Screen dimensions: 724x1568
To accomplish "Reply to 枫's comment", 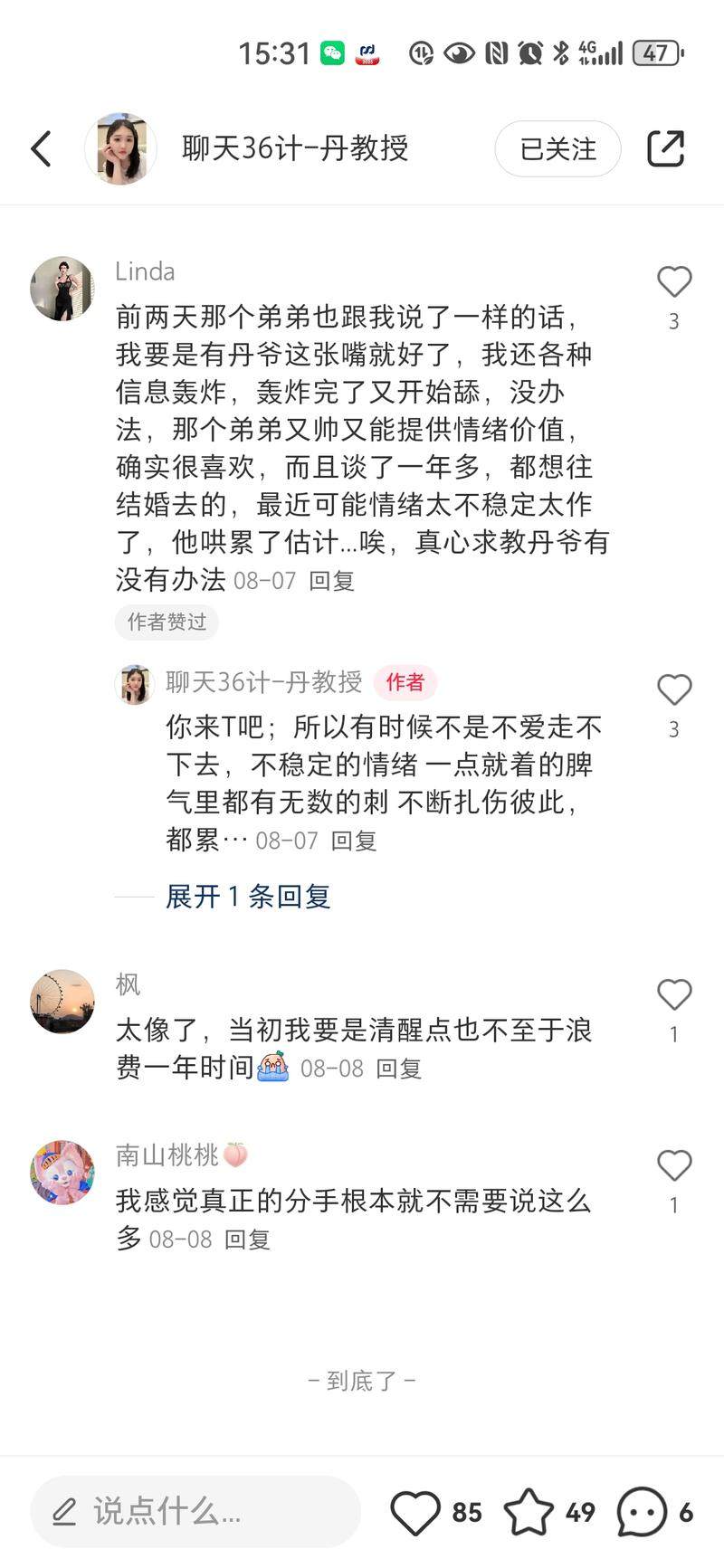I will pyautogui.click(x=398, y=1069).
